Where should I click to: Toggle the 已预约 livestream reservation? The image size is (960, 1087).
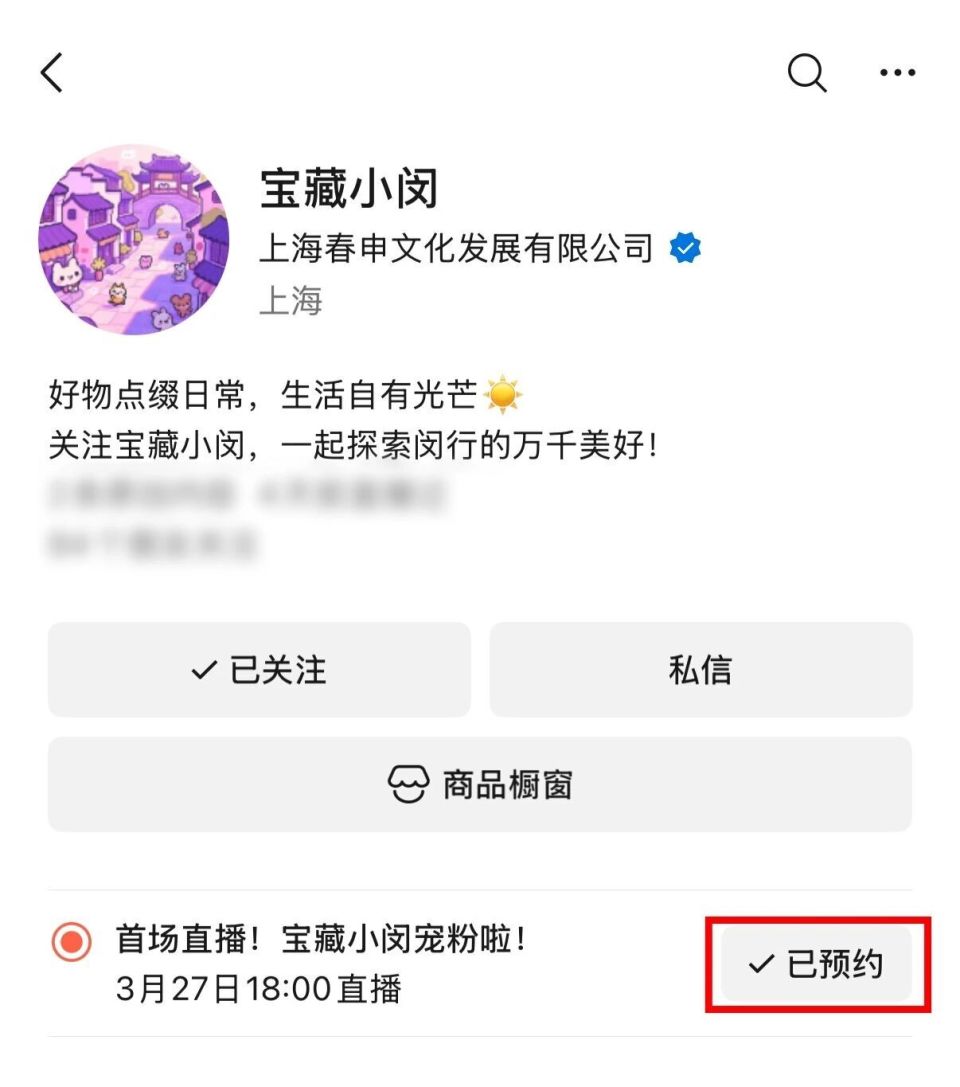[816, 963]
